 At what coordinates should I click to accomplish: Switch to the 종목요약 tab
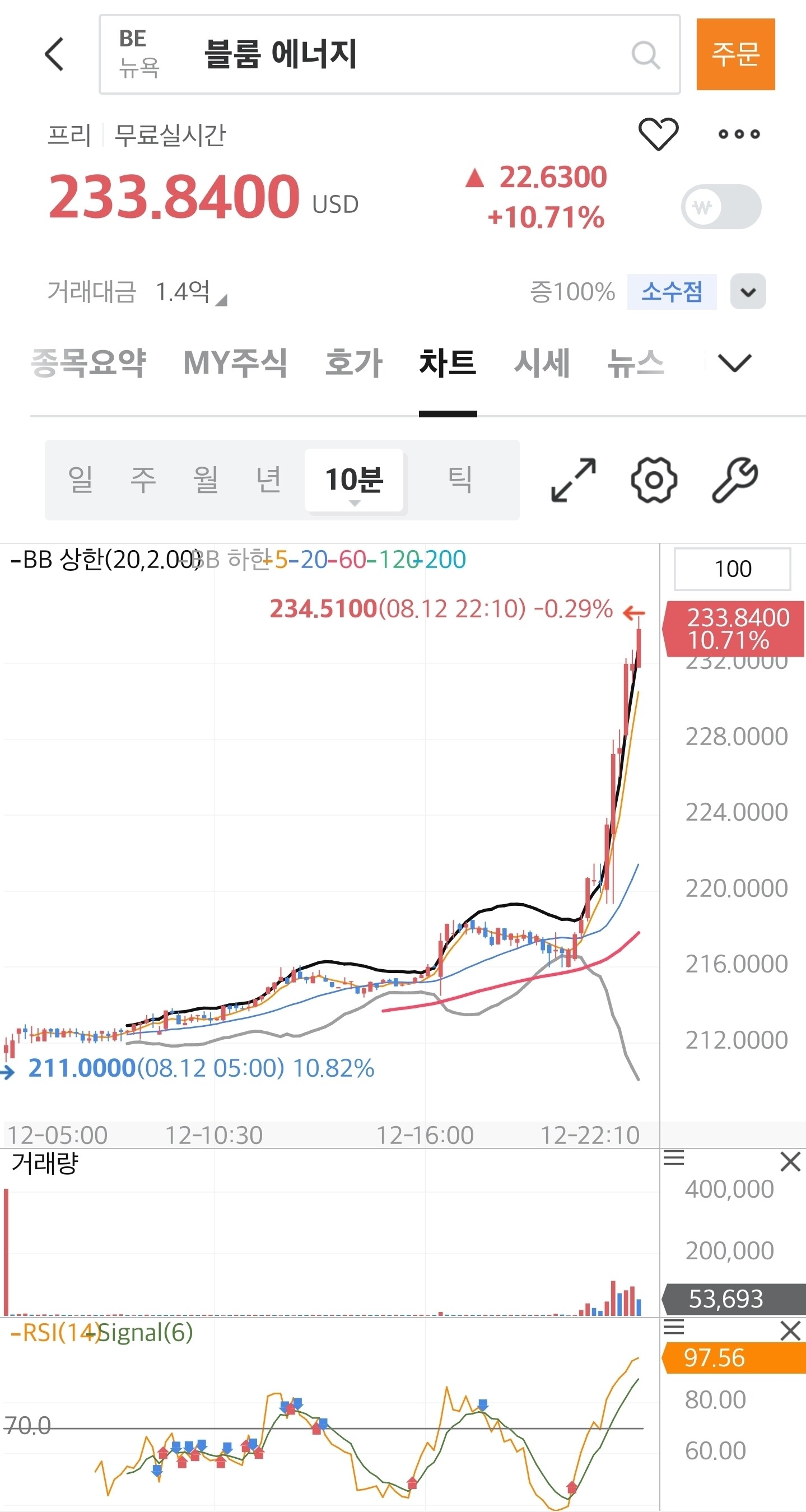click(88, 362)
